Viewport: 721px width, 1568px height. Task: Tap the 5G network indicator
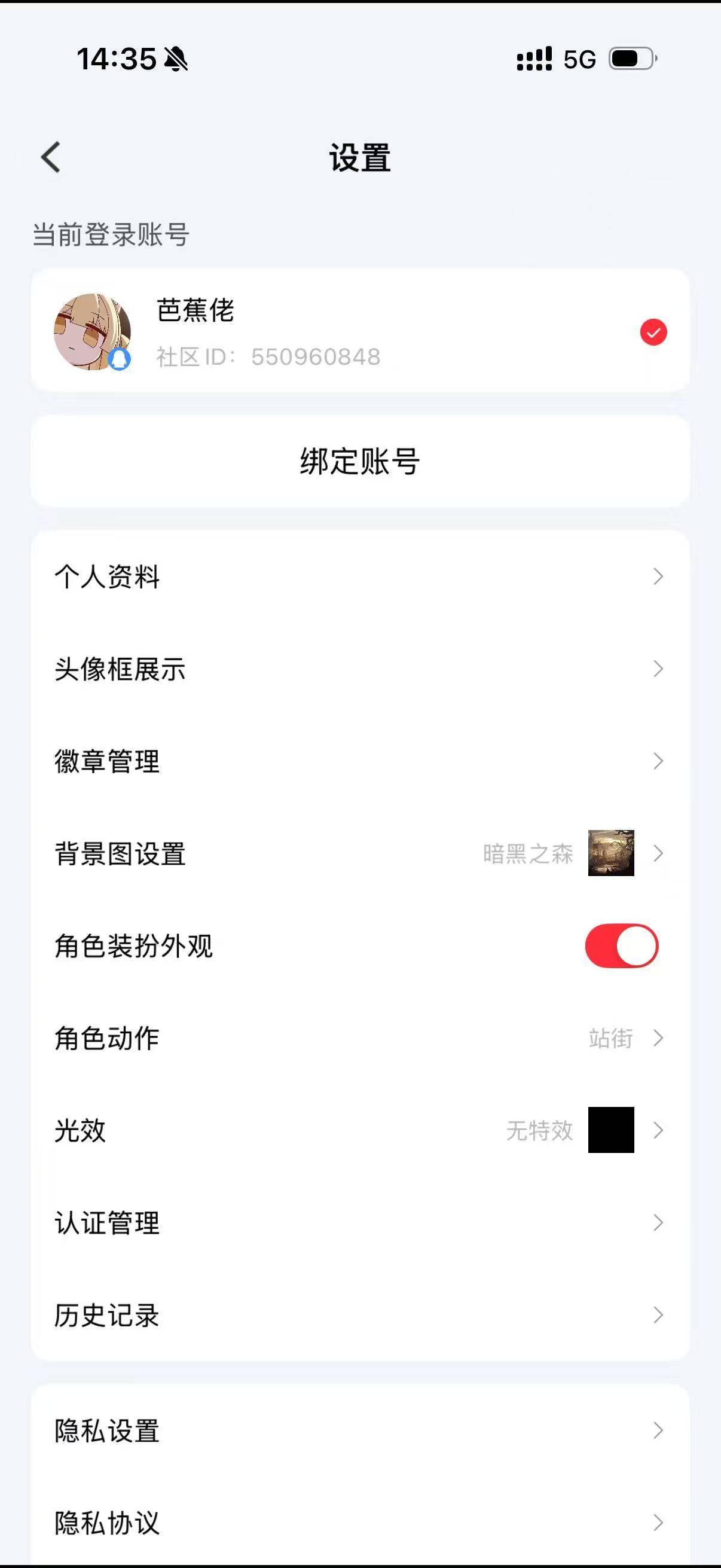click(578, 60)
